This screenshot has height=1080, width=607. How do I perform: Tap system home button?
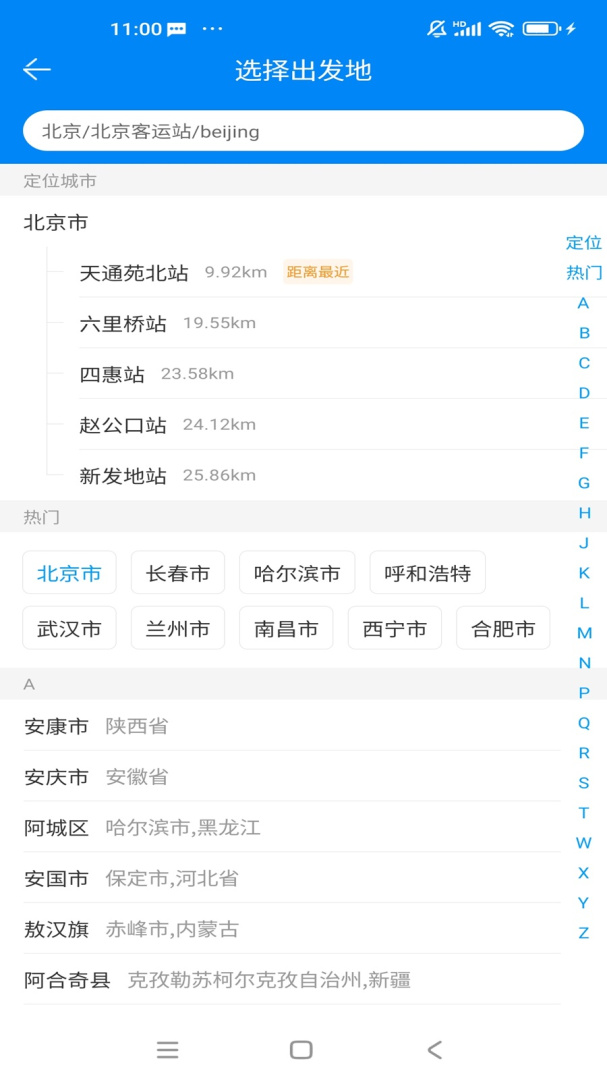pyautogui.click(x=301, y=1049)
